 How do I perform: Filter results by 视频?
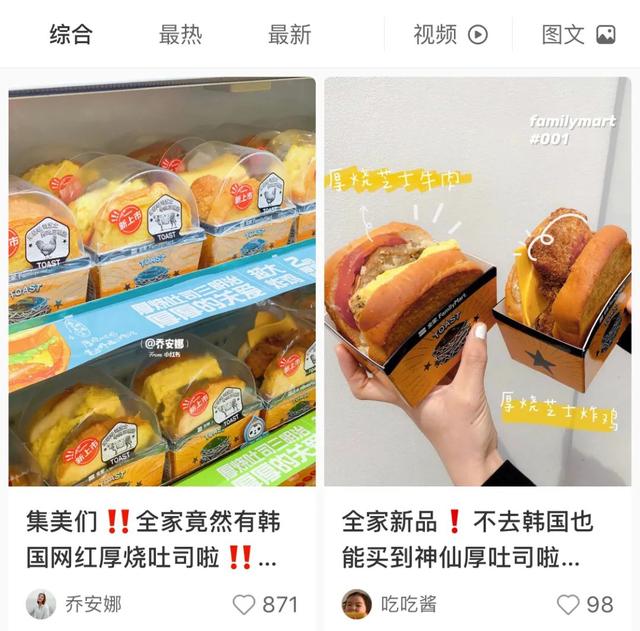(x=450, y=34)
